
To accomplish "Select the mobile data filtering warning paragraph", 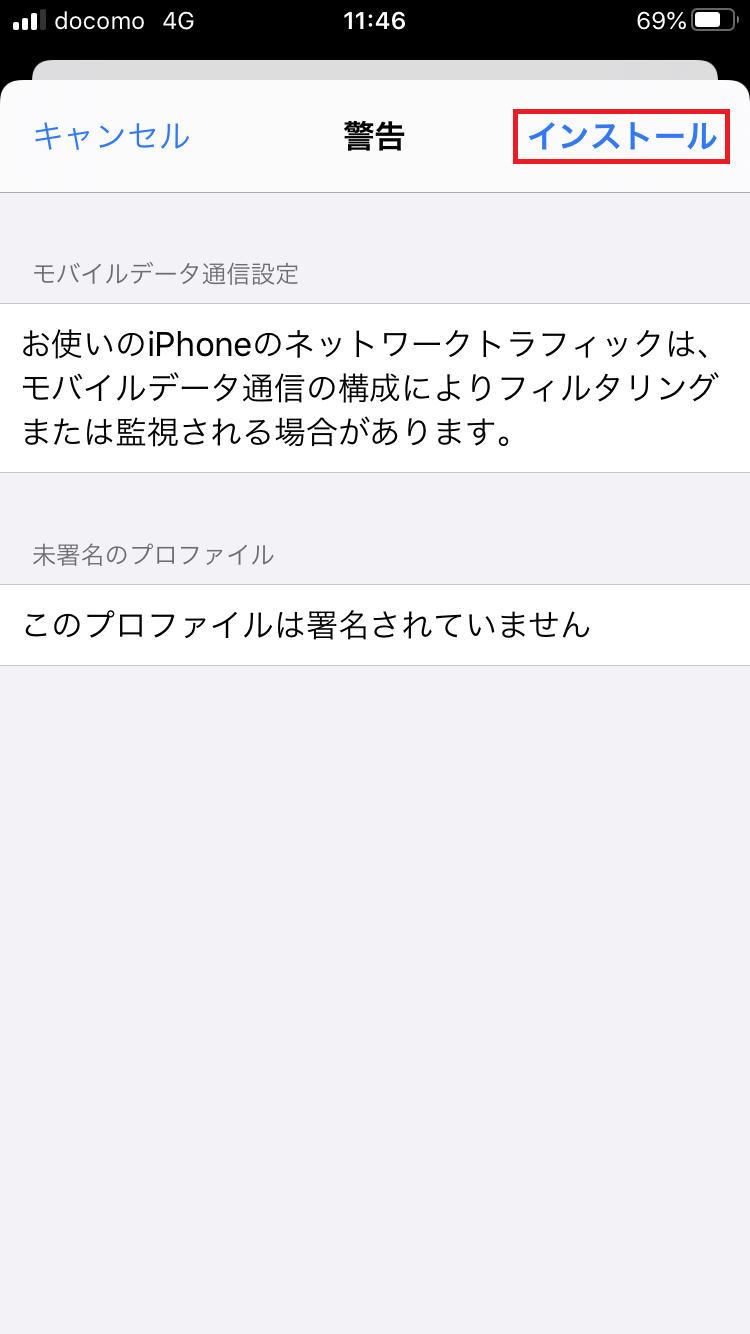I will coord(375,386).
